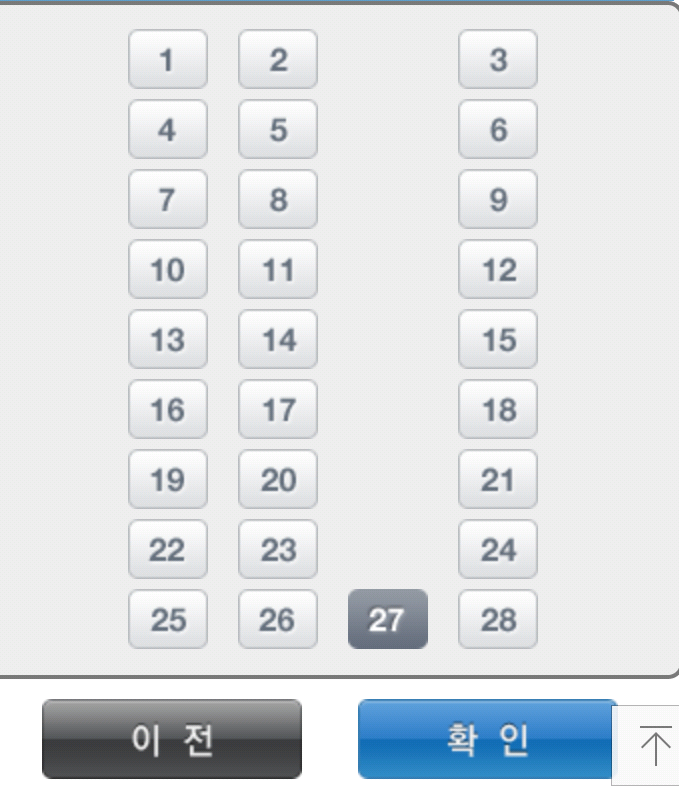Viewport: 679px width, 786px height.
Task: Select seat 9
Action: pos(497,200)
